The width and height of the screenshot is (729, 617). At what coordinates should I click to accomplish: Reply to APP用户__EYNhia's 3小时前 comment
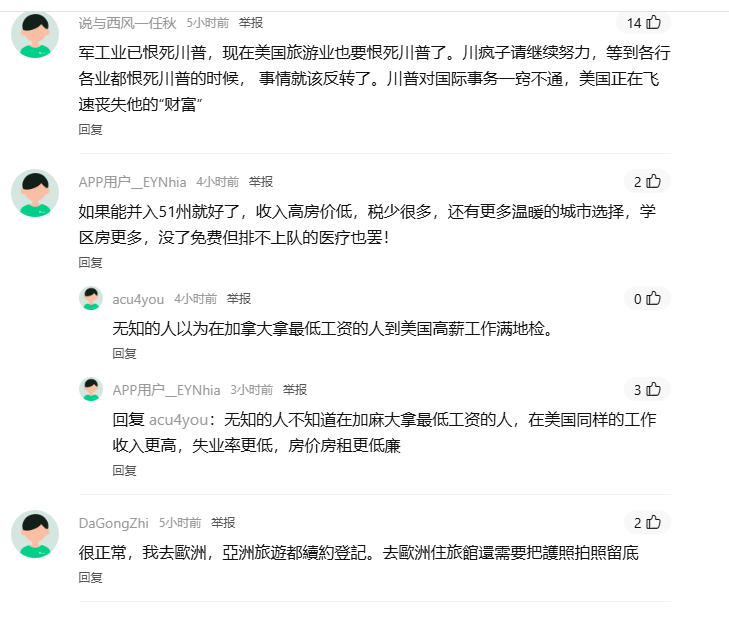click(124, 470)
